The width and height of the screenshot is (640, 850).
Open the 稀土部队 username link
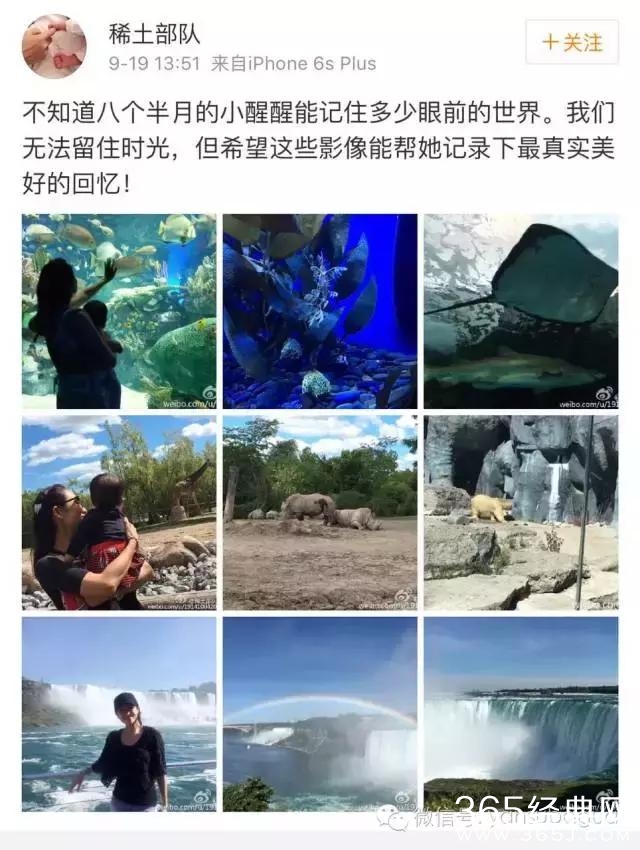tap(154, 32)
